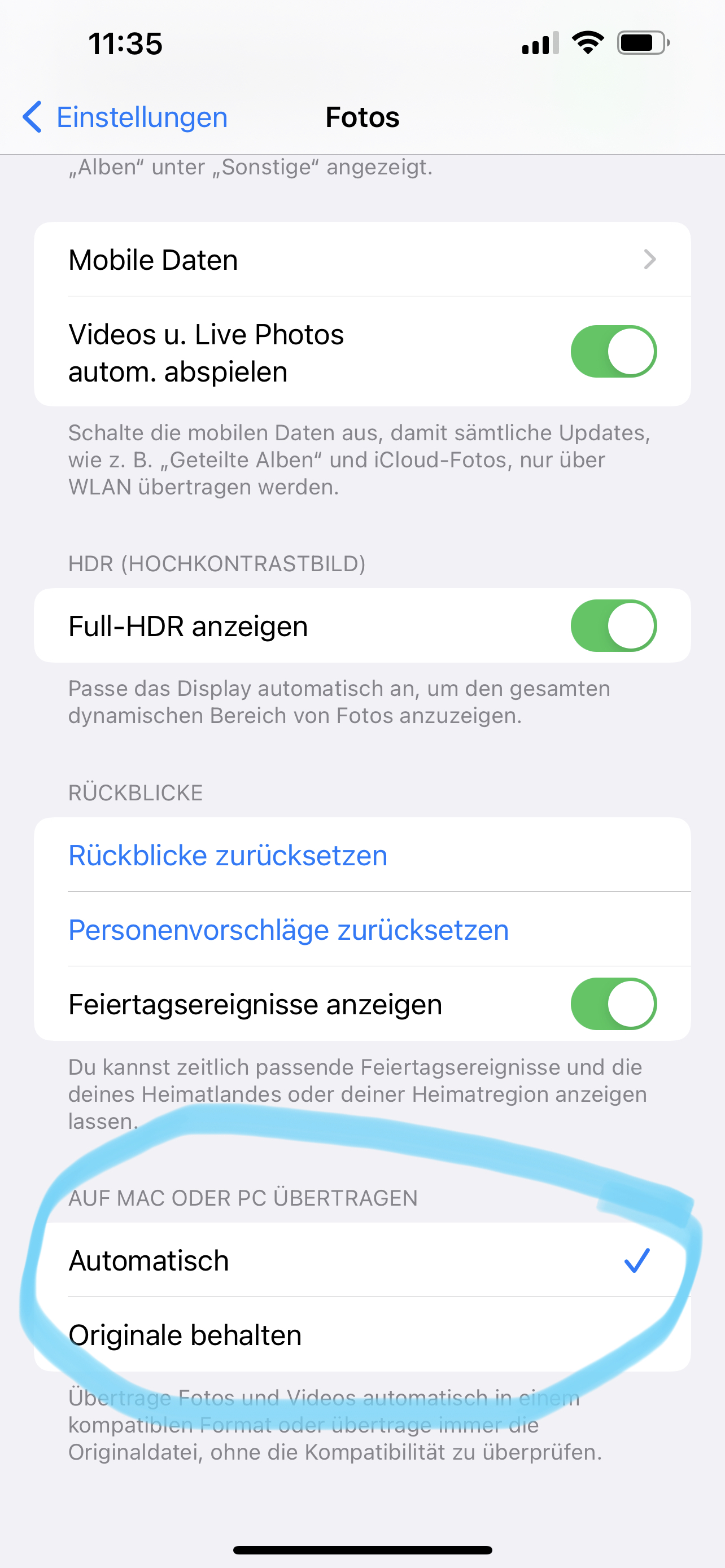Disable Videos u. Live Photos autom. abspielen
The width and height of the screenshot is (725, 1568).
point(613,352)
